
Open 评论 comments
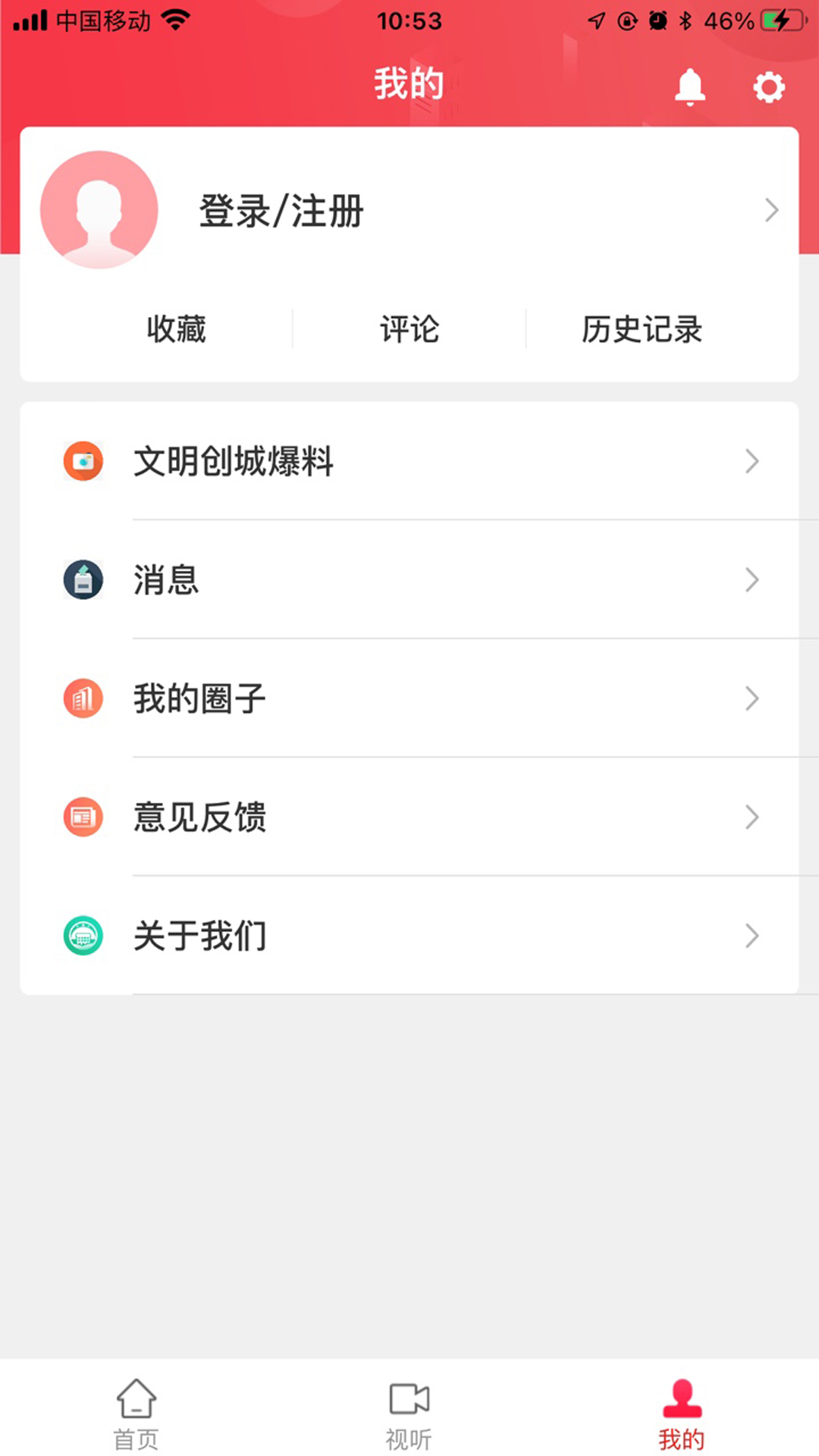coord(409,329)
